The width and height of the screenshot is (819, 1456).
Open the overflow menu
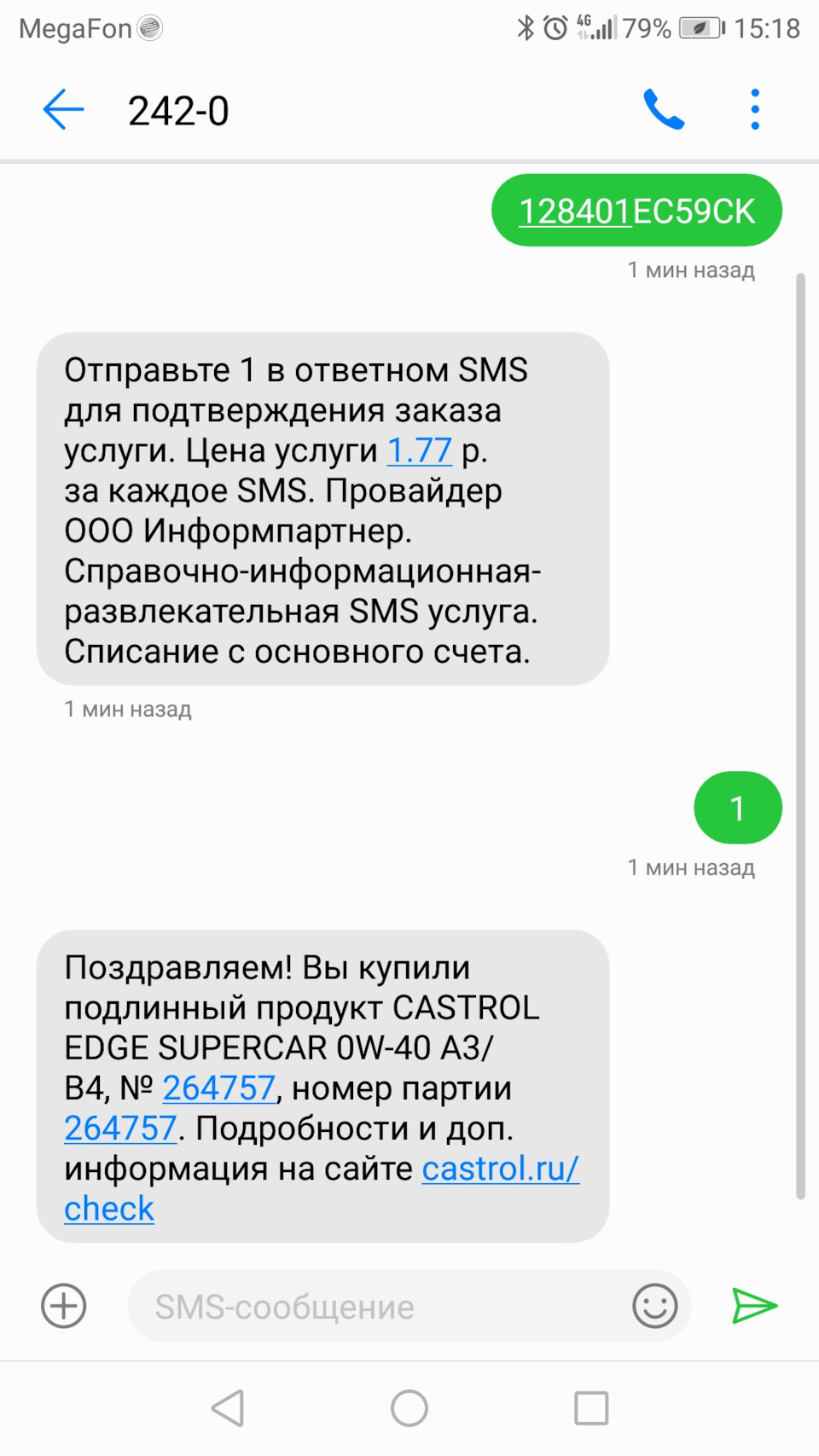pos(754,110)
